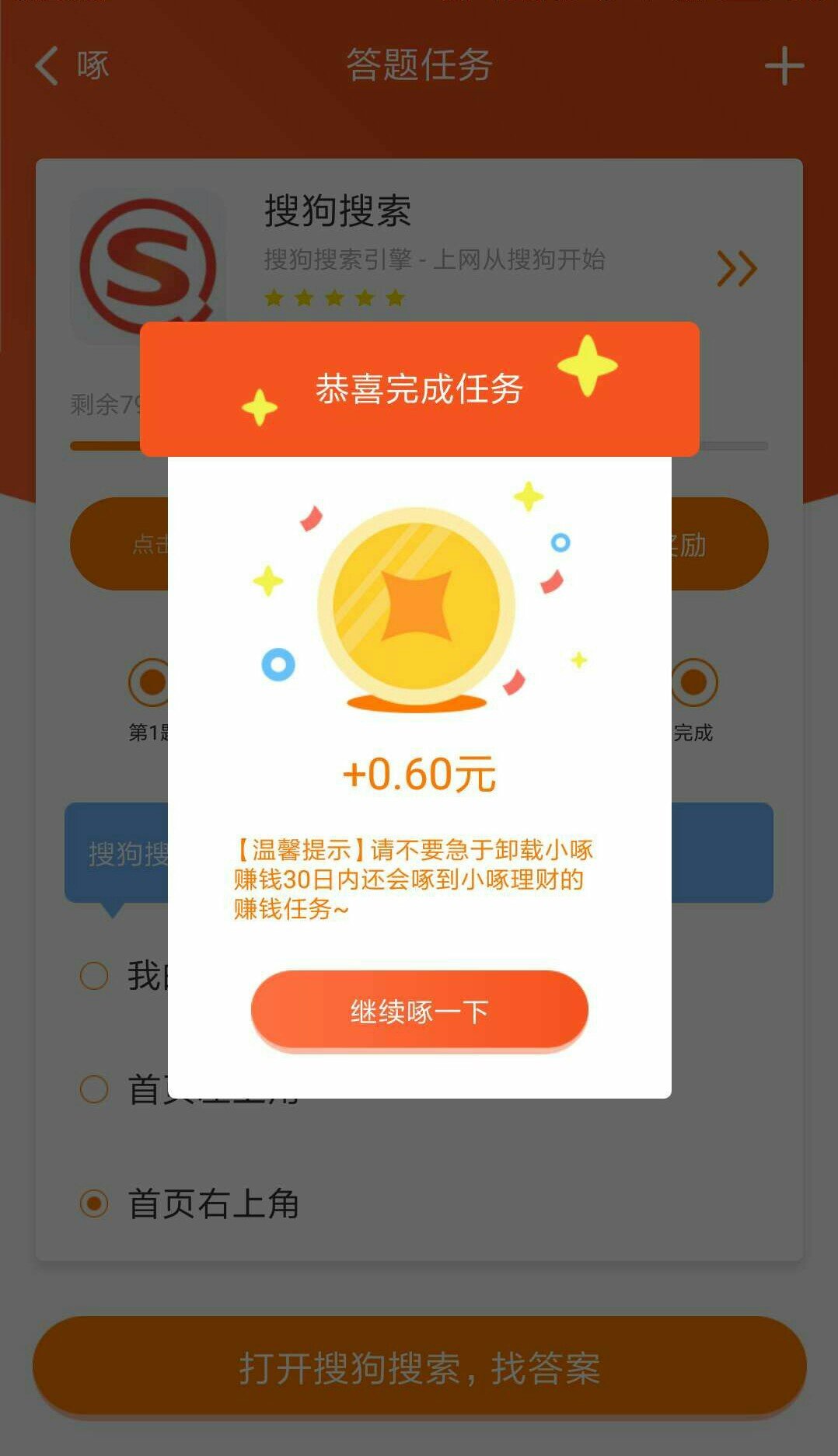Select the 首页右上角 answer option
The height and width of the screenshot is (1456, 838).
click(x=190, y=1203)
